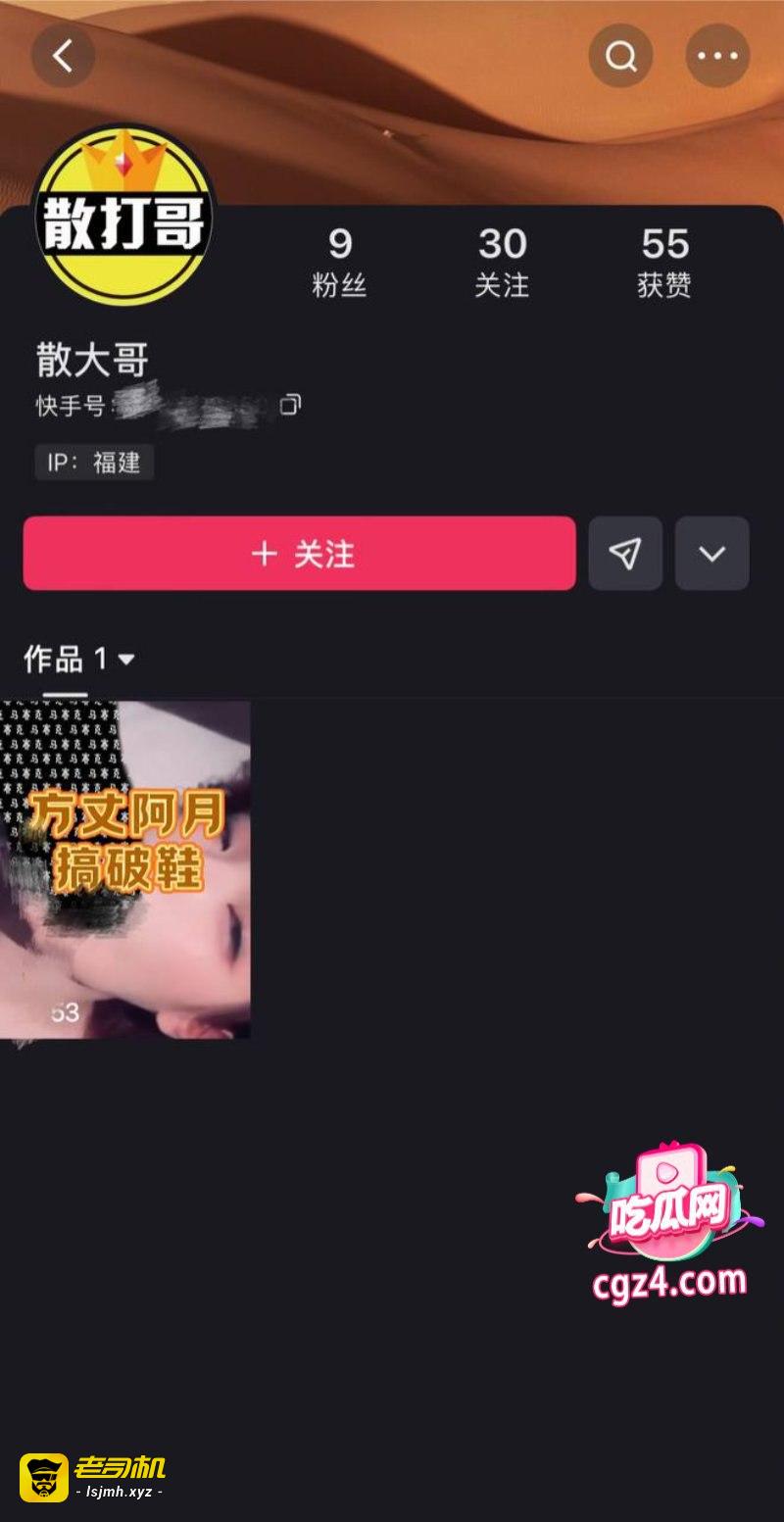Image resolution: width=784 pixels, height=1522 pixels.
Task: Go back using the top-left arrow
Action: (64, 56)
